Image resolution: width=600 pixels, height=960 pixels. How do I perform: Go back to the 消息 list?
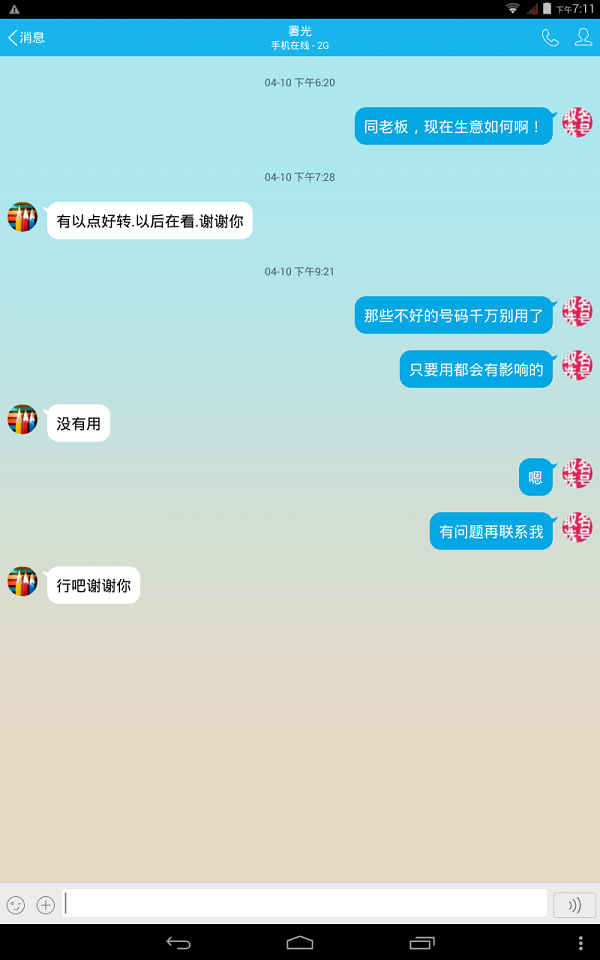pos(27,38)
